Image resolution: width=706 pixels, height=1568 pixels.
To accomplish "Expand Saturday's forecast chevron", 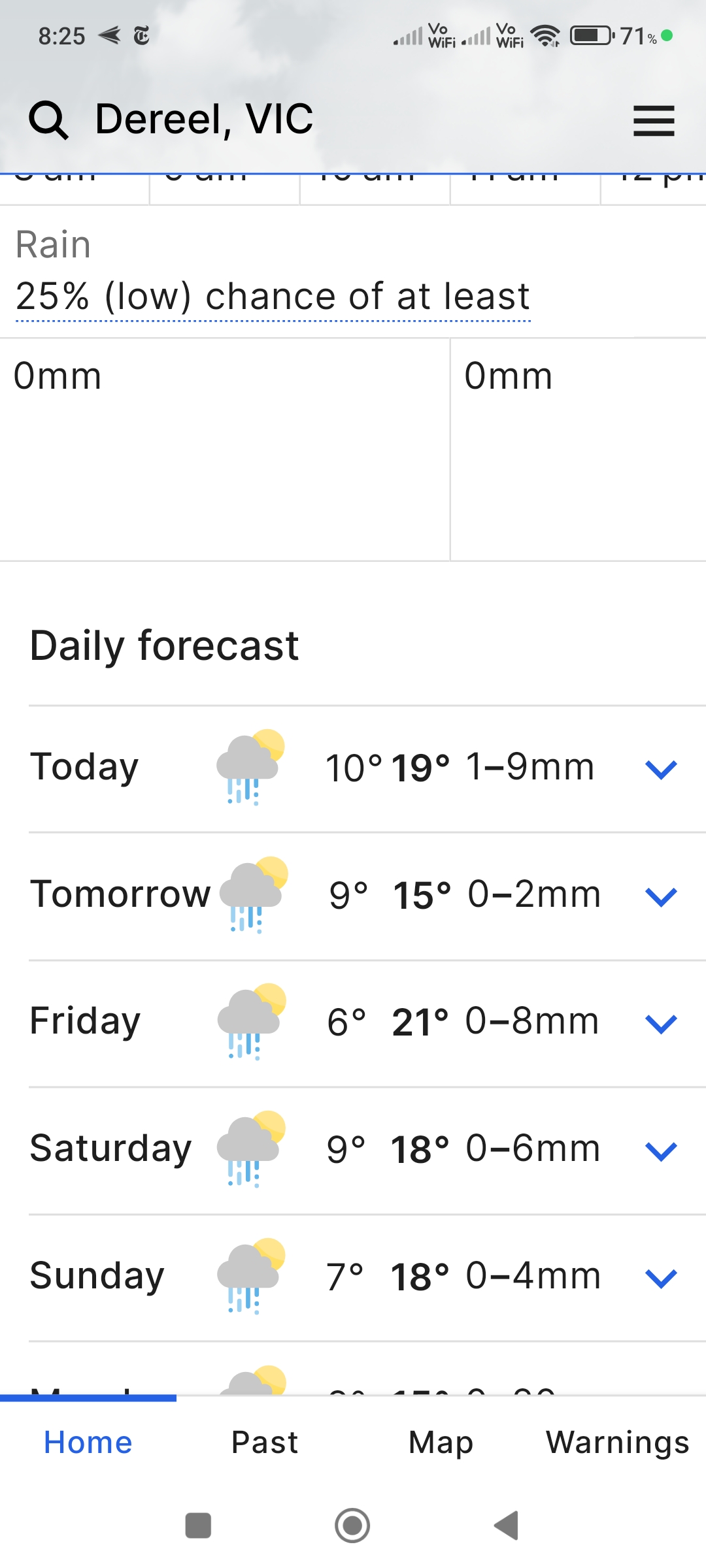I will point(662,1147).
